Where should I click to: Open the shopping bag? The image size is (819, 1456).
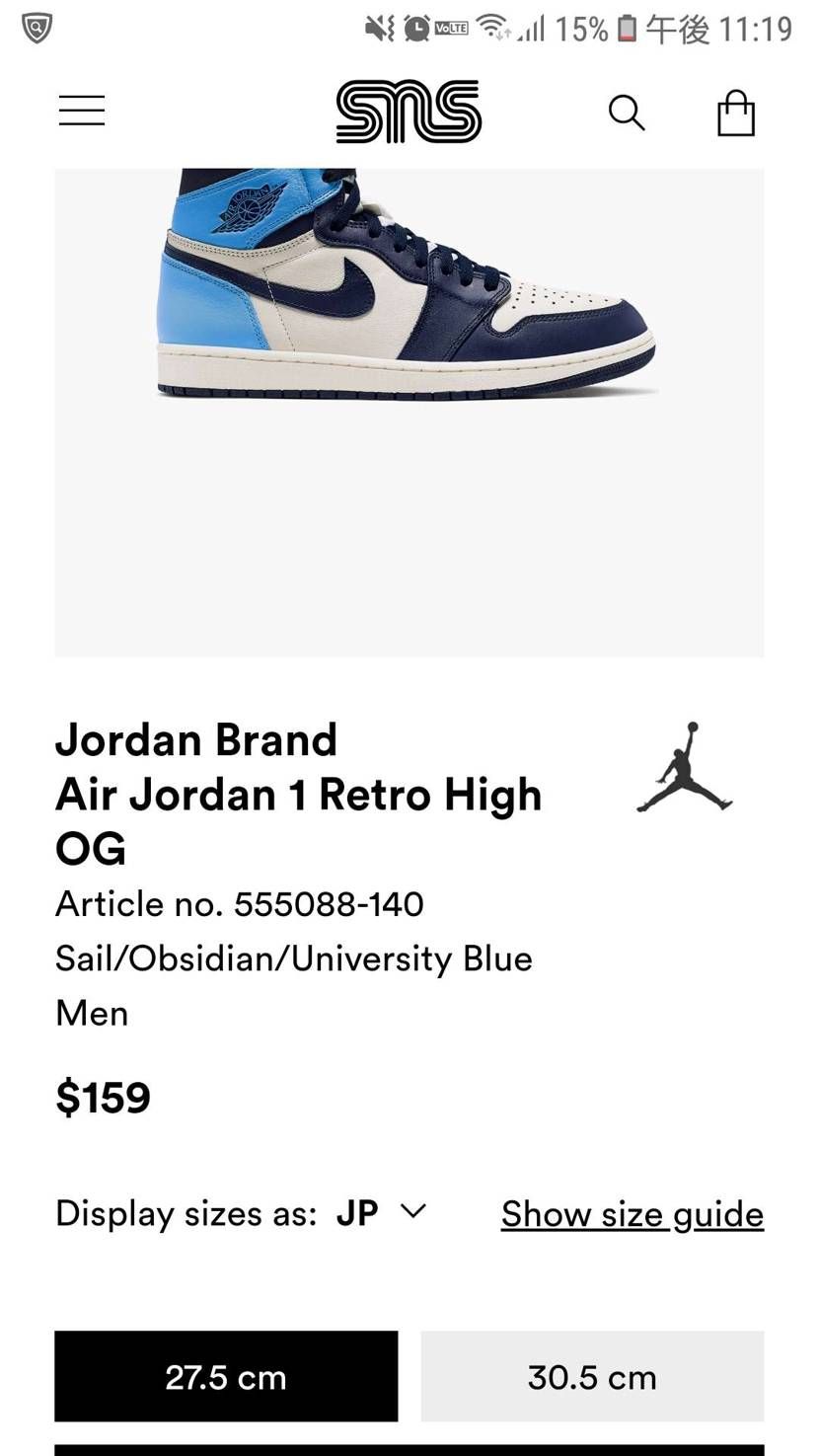(x=736, y=113)
